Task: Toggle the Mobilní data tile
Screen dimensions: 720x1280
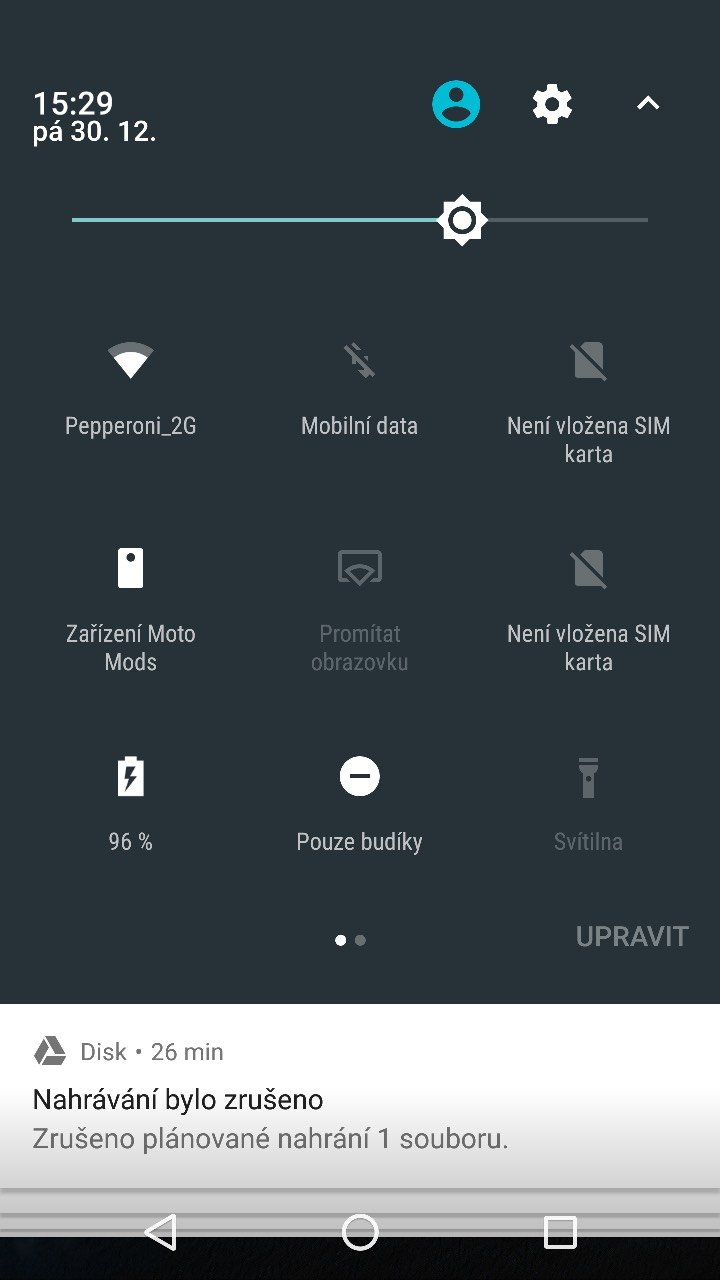Action: tap(359, 360)
